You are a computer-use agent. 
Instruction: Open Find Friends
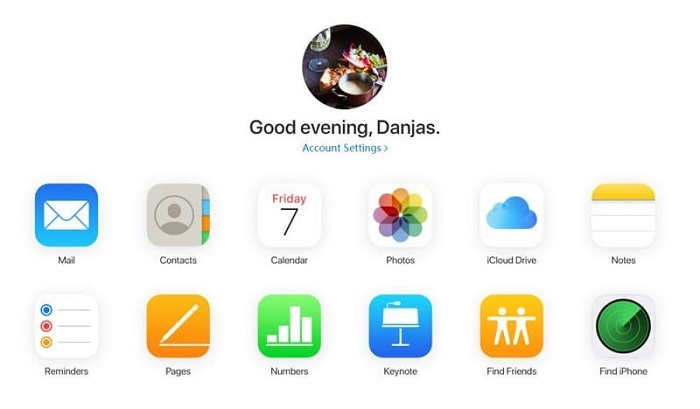[x=511, y=326]
